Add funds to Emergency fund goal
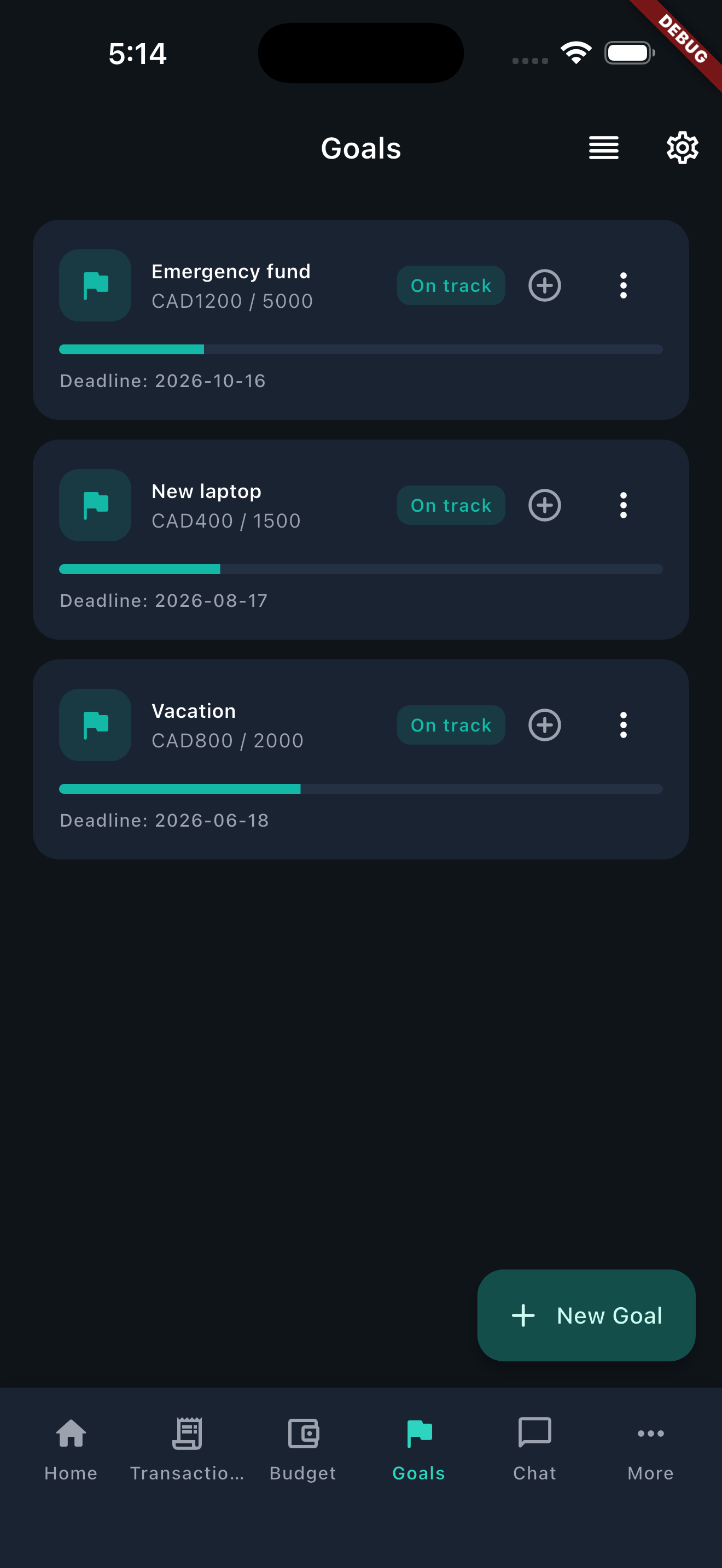The image size is (722, 1568). tap(544, 285)
